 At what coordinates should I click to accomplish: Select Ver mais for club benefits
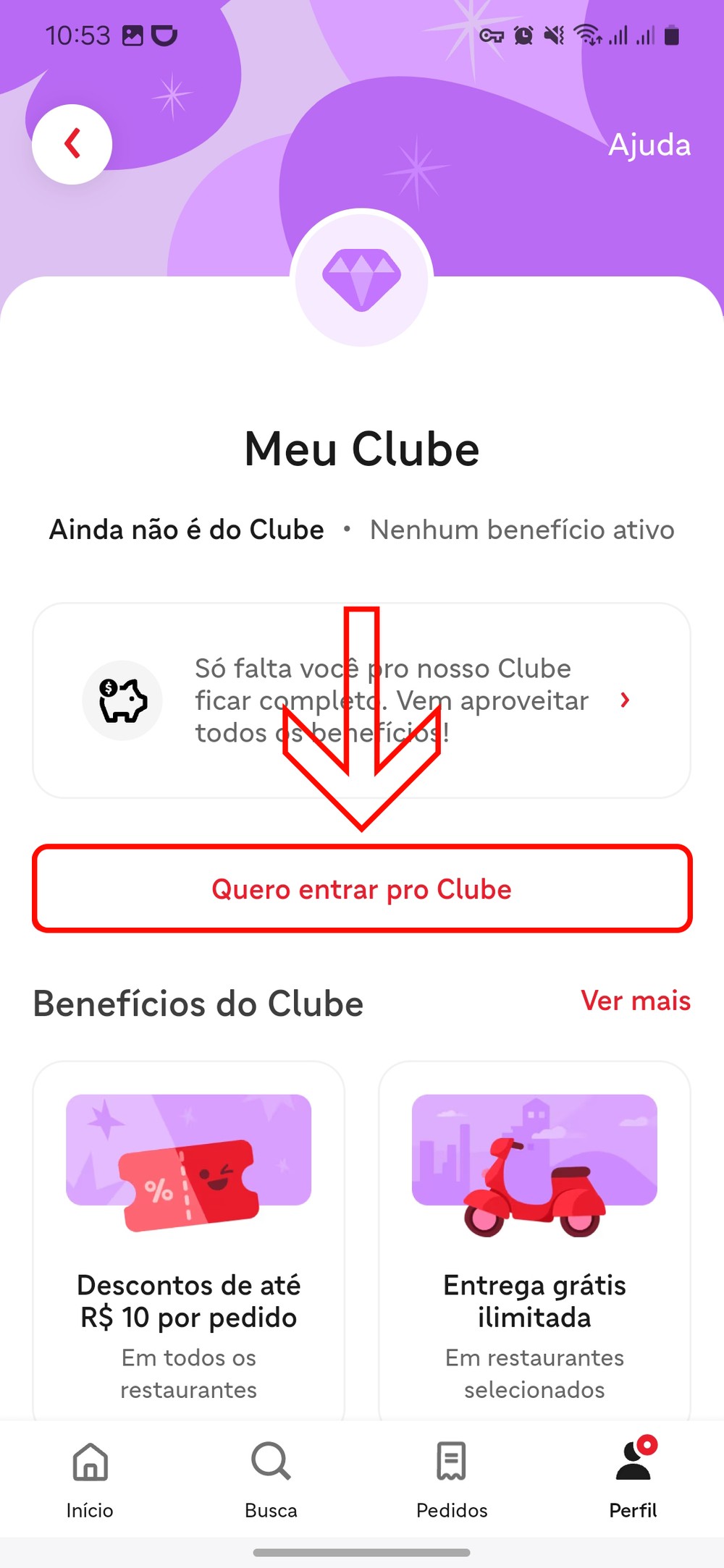tap(635, 1001)
